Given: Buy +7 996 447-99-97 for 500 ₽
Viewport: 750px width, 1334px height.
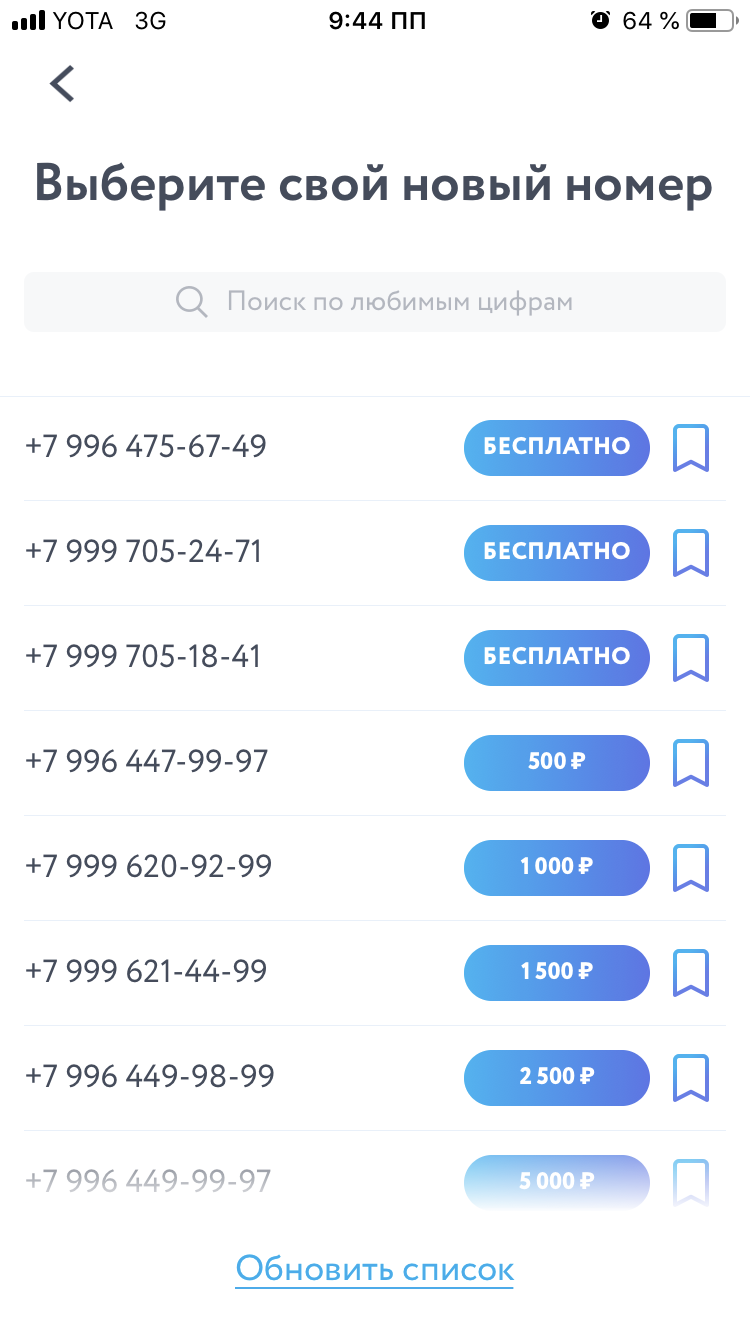Looking at the screenshot, I should [556, 763].
